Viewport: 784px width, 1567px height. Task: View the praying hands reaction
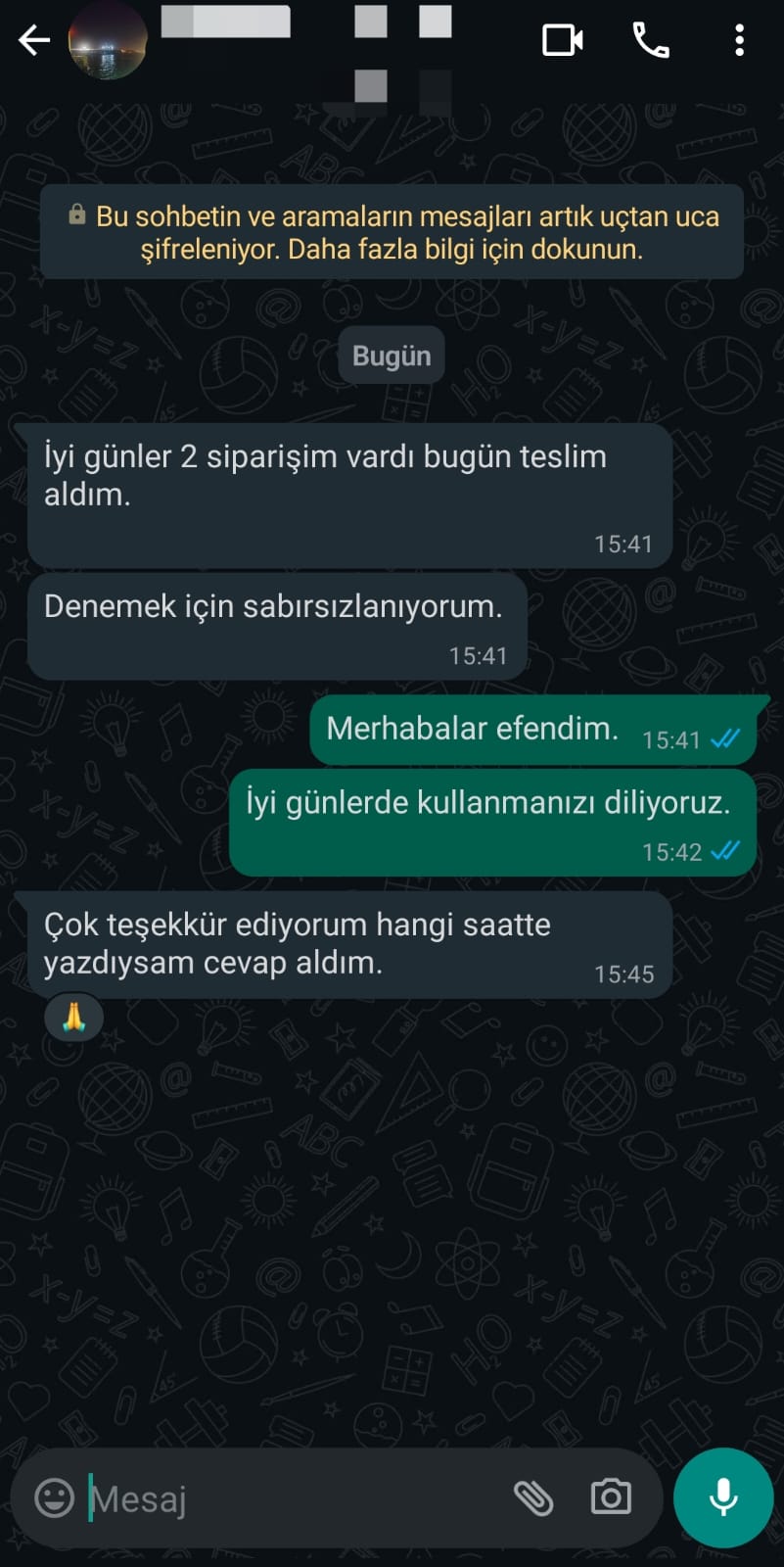click(x=73, y=1018)
